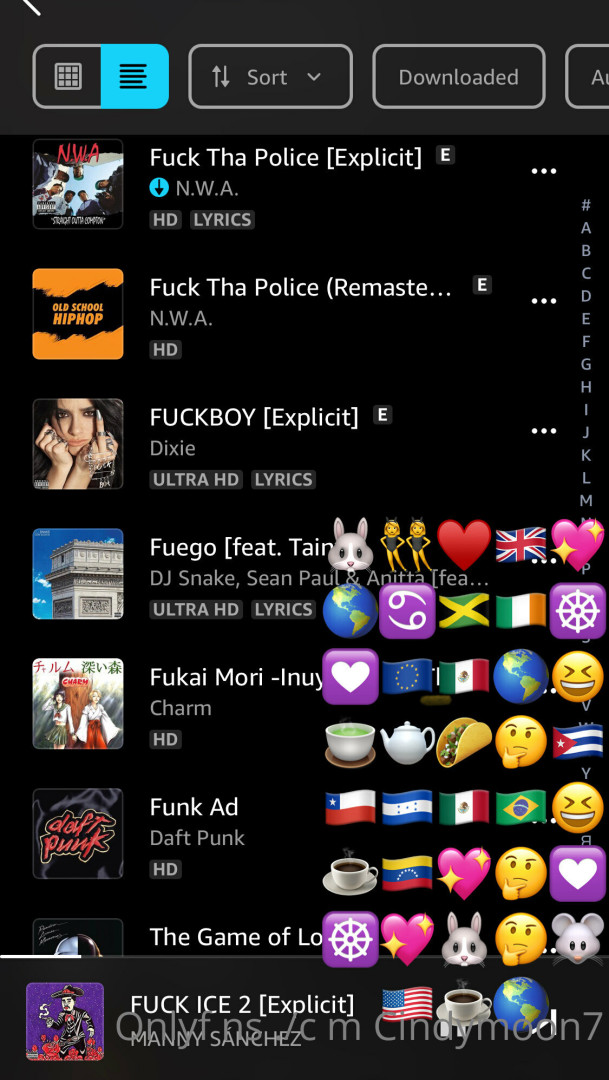Open options for Fuck Tha Police (Remastered)
Viewport: 609px width, 1080px height.
click(x=543, y=301)
